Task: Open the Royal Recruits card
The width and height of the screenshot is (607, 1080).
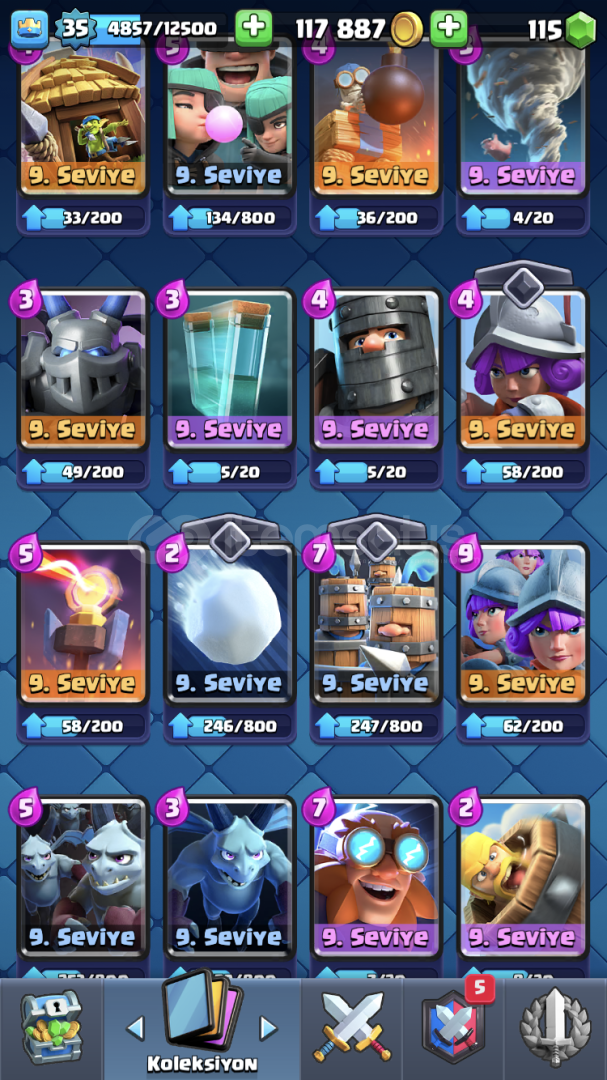Action: coord(375,625)
